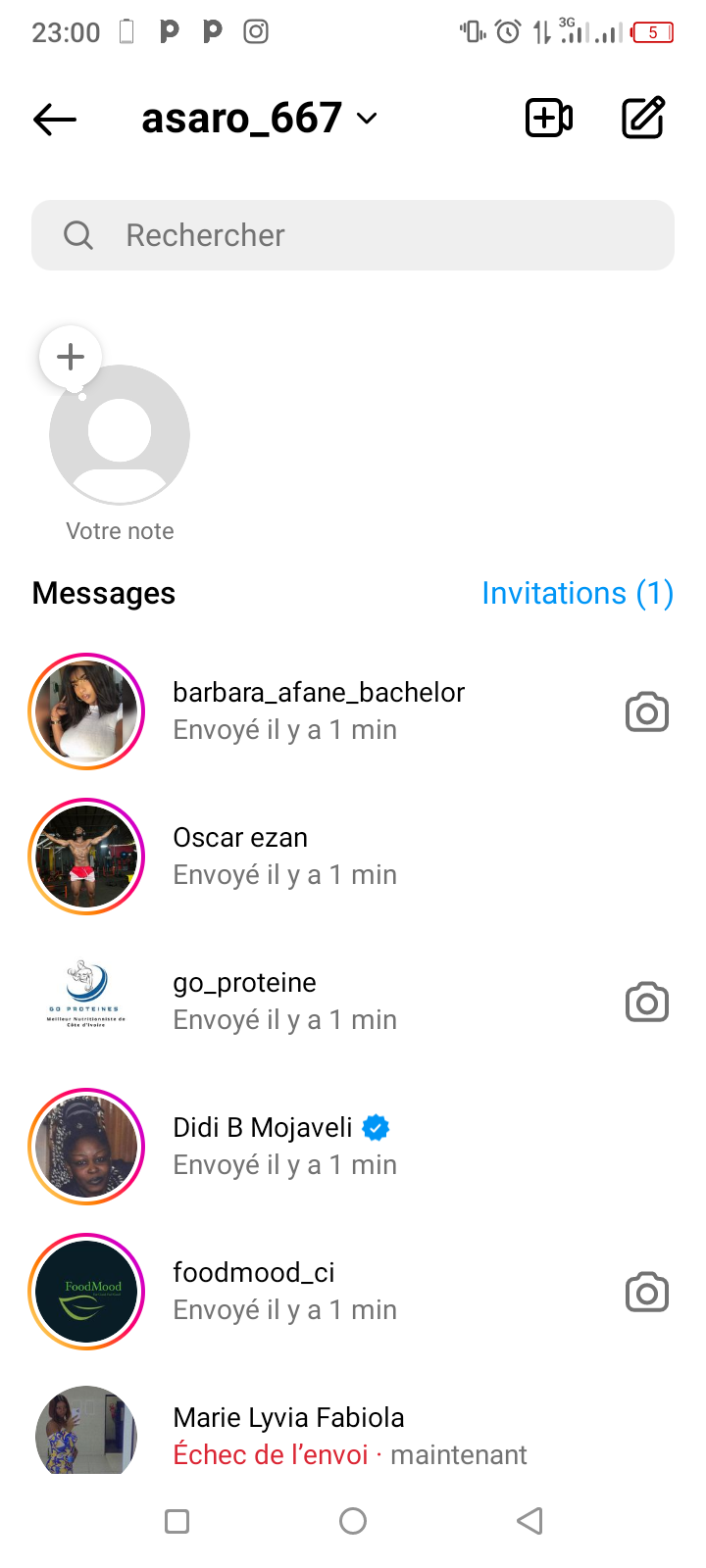The image size is (706, 1568).
Task: Open Invitations (1) requests
Action: [x=577, y=593]
